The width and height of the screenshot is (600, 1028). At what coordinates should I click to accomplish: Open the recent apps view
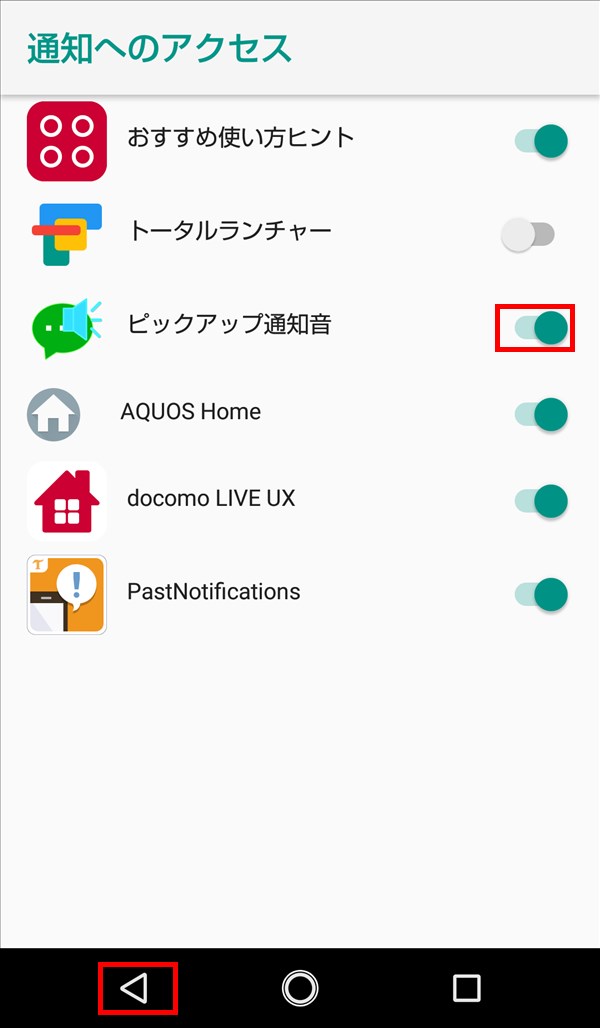click(466, 987)
